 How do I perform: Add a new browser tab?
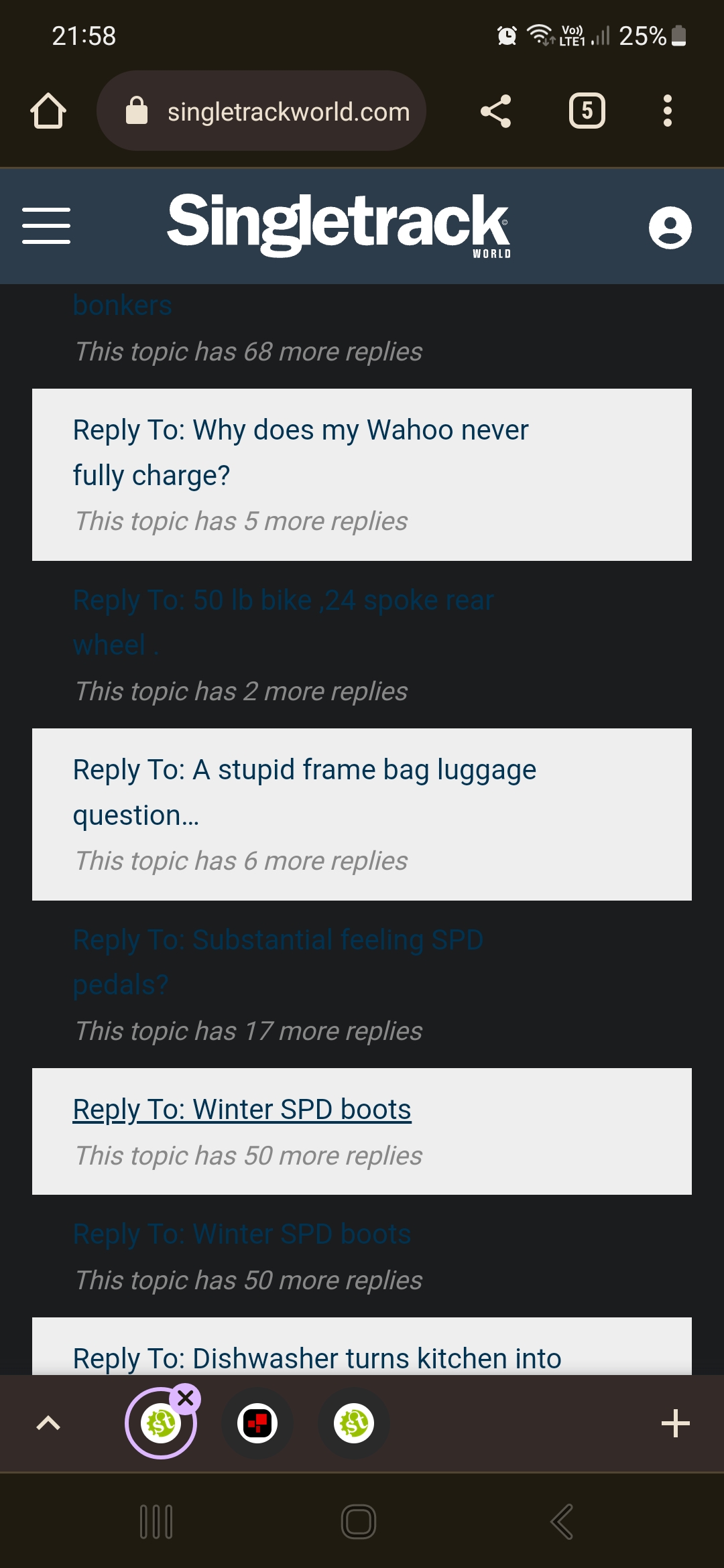pos(675,1423)
